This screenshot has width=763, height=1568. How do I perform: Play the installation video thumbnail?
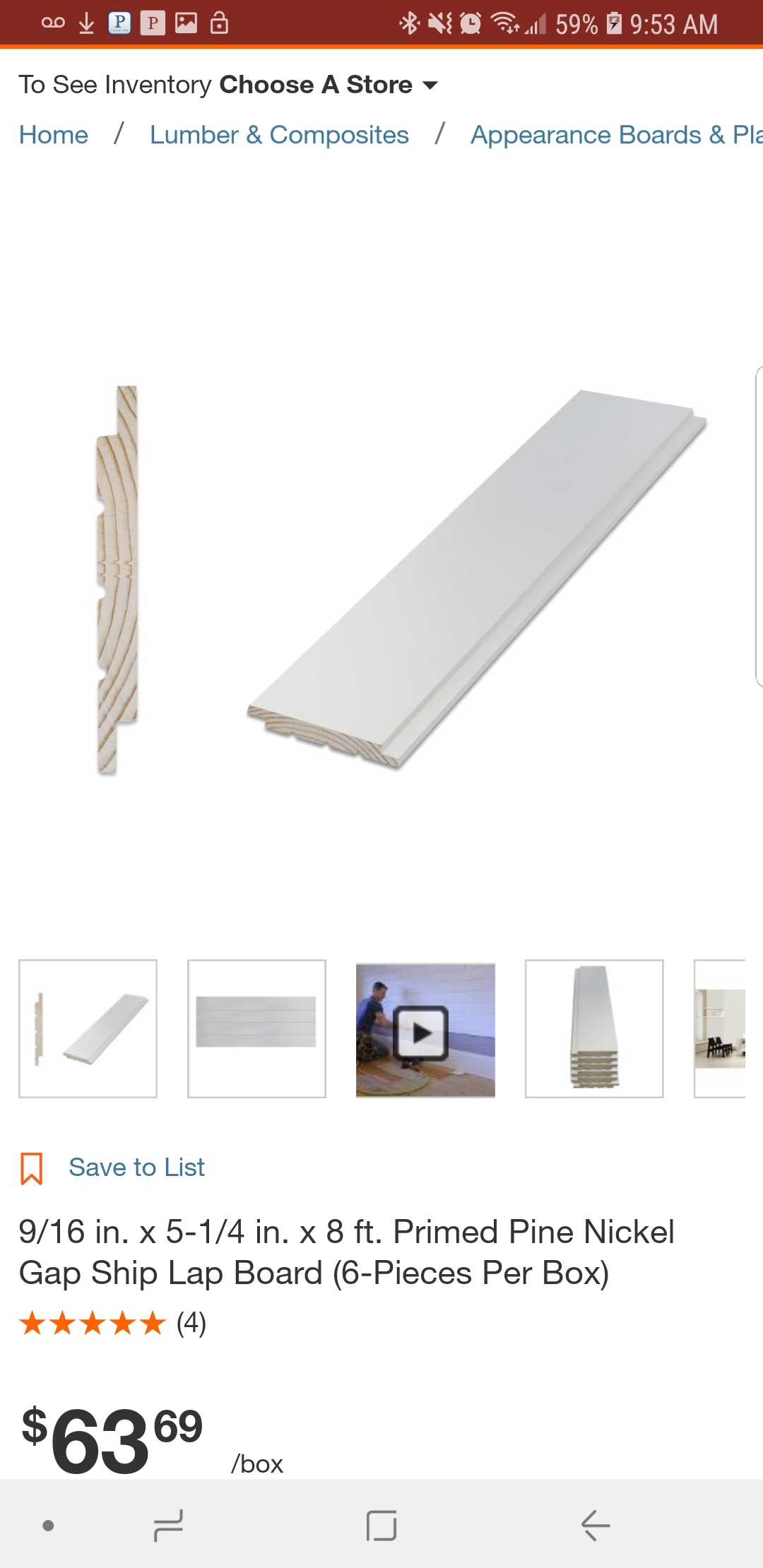coord(425,1030)
